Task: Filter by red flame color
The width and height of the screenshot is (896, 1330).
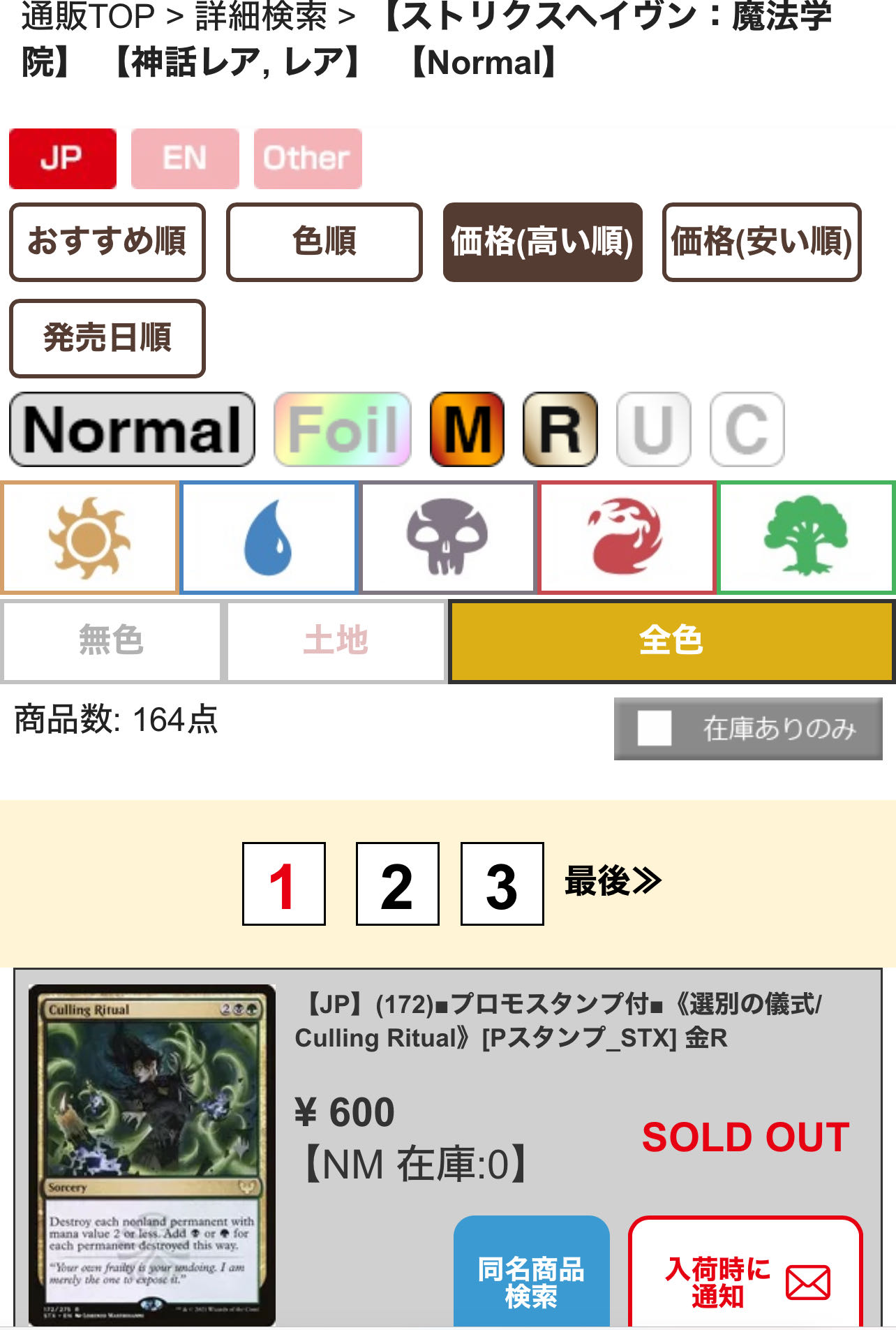Action: 627,538
